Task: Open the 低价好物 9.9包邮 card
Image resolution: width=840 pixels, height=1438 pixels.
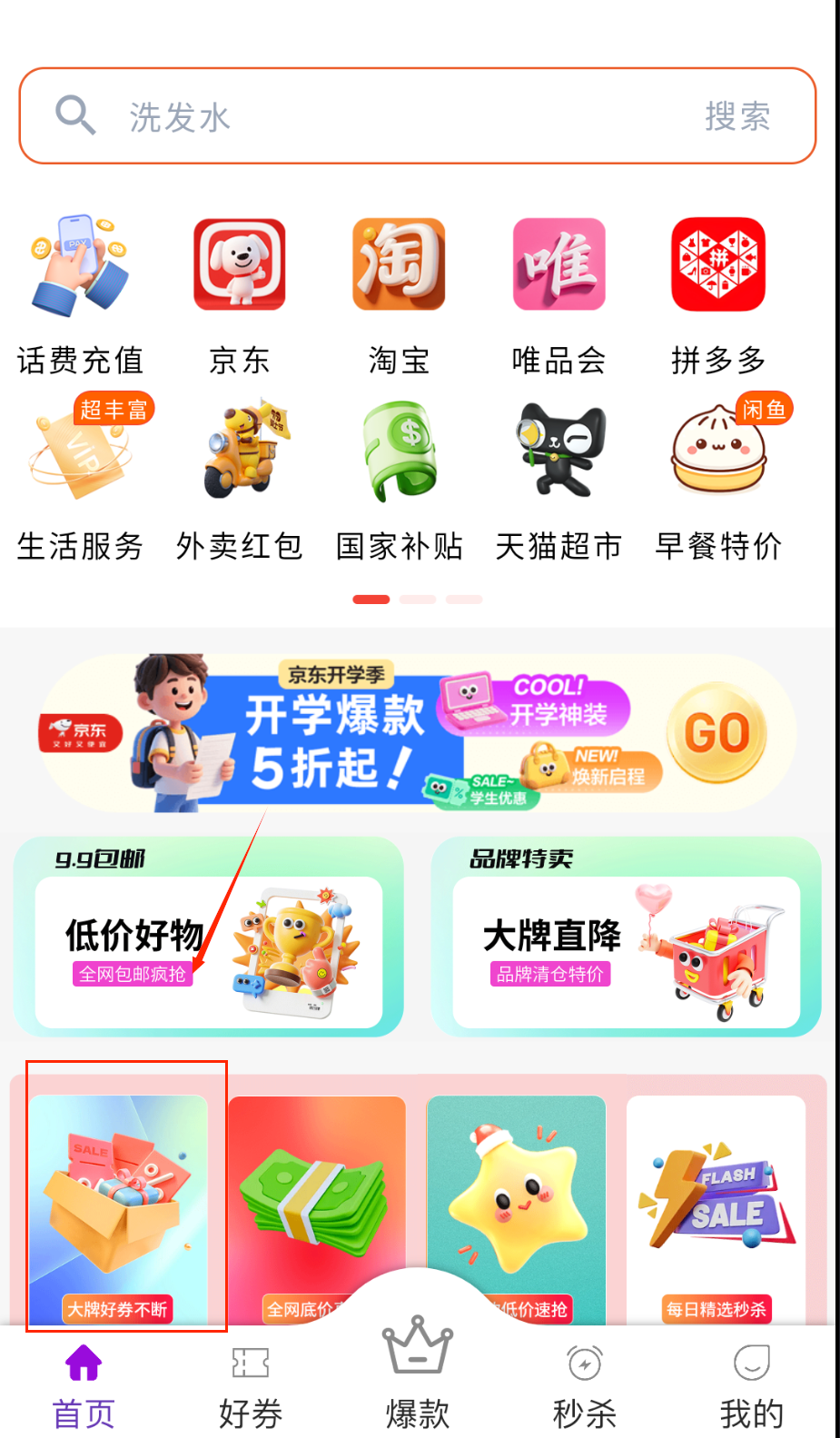Action: pyautogui.click(x=208, y=938)
